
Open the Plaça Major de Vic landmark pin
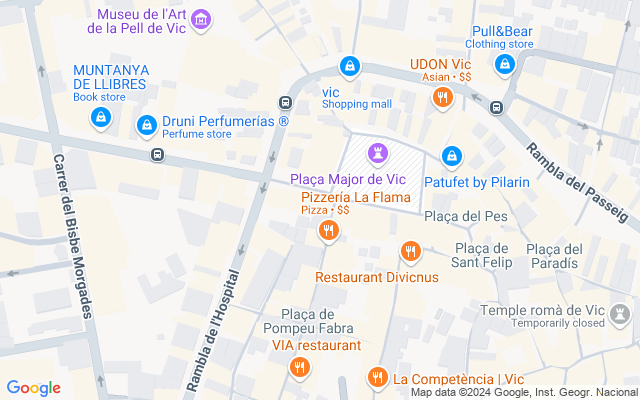point(378,154)
